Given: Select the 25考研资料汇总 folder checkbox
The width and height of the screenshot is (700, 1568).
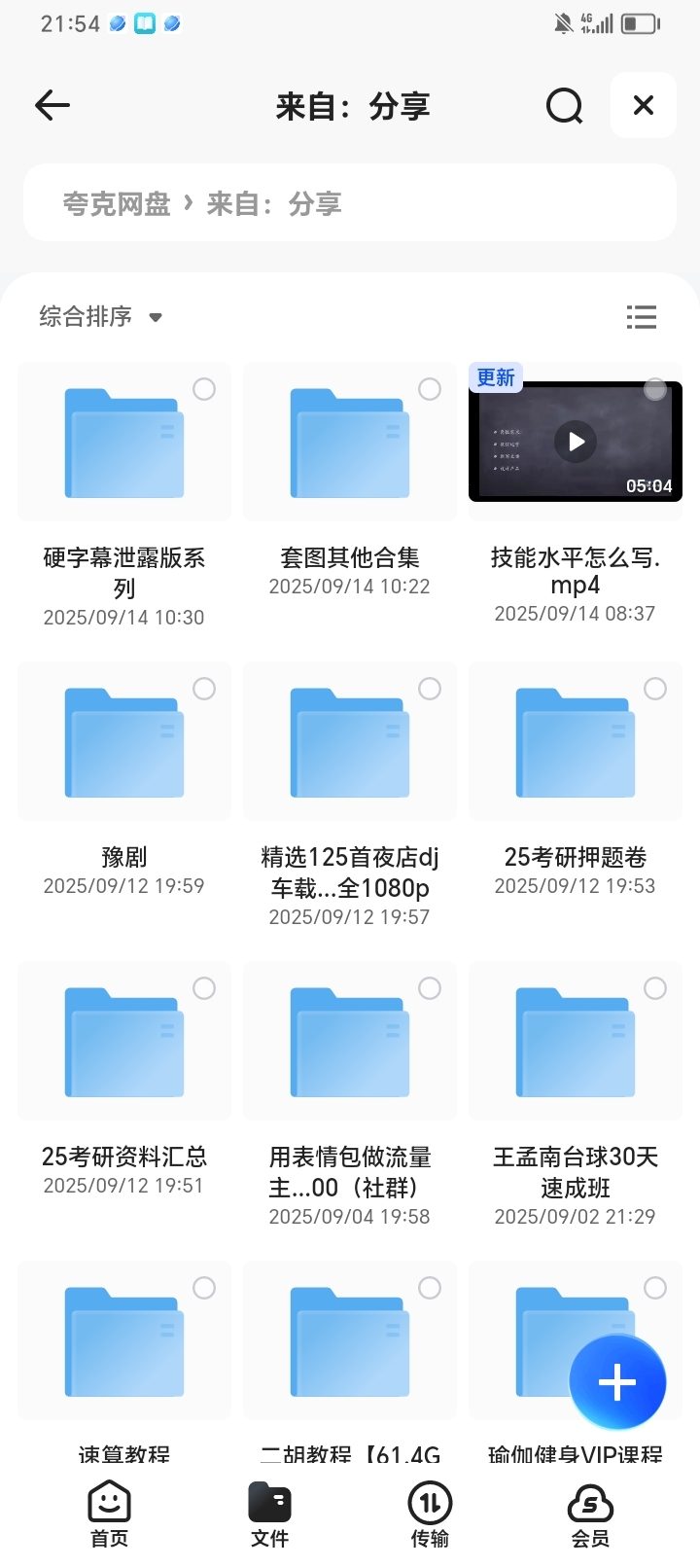Looking at the screenshot, I should (204, 988).
